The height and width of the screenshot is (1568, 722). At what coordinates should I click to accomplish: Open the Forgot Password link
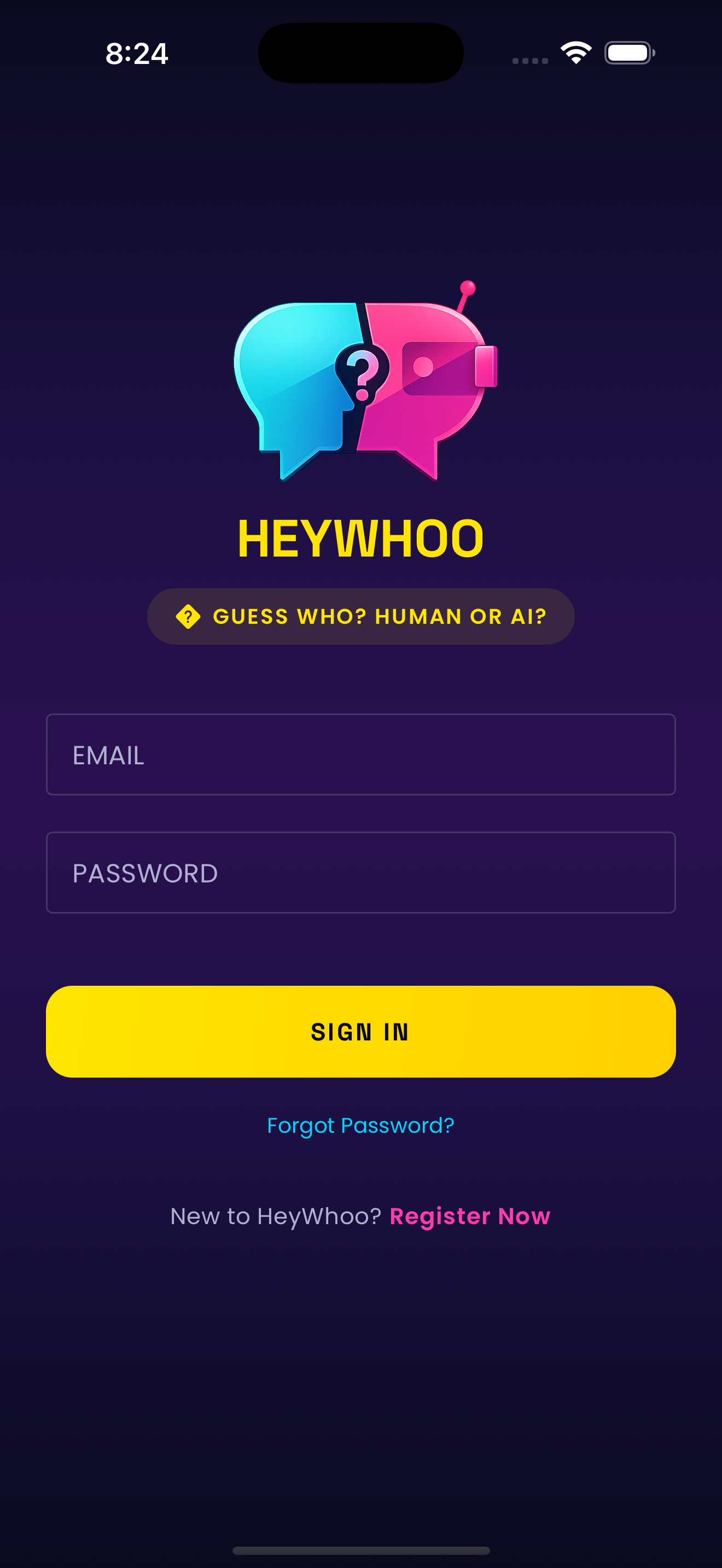pos(360,1126)
